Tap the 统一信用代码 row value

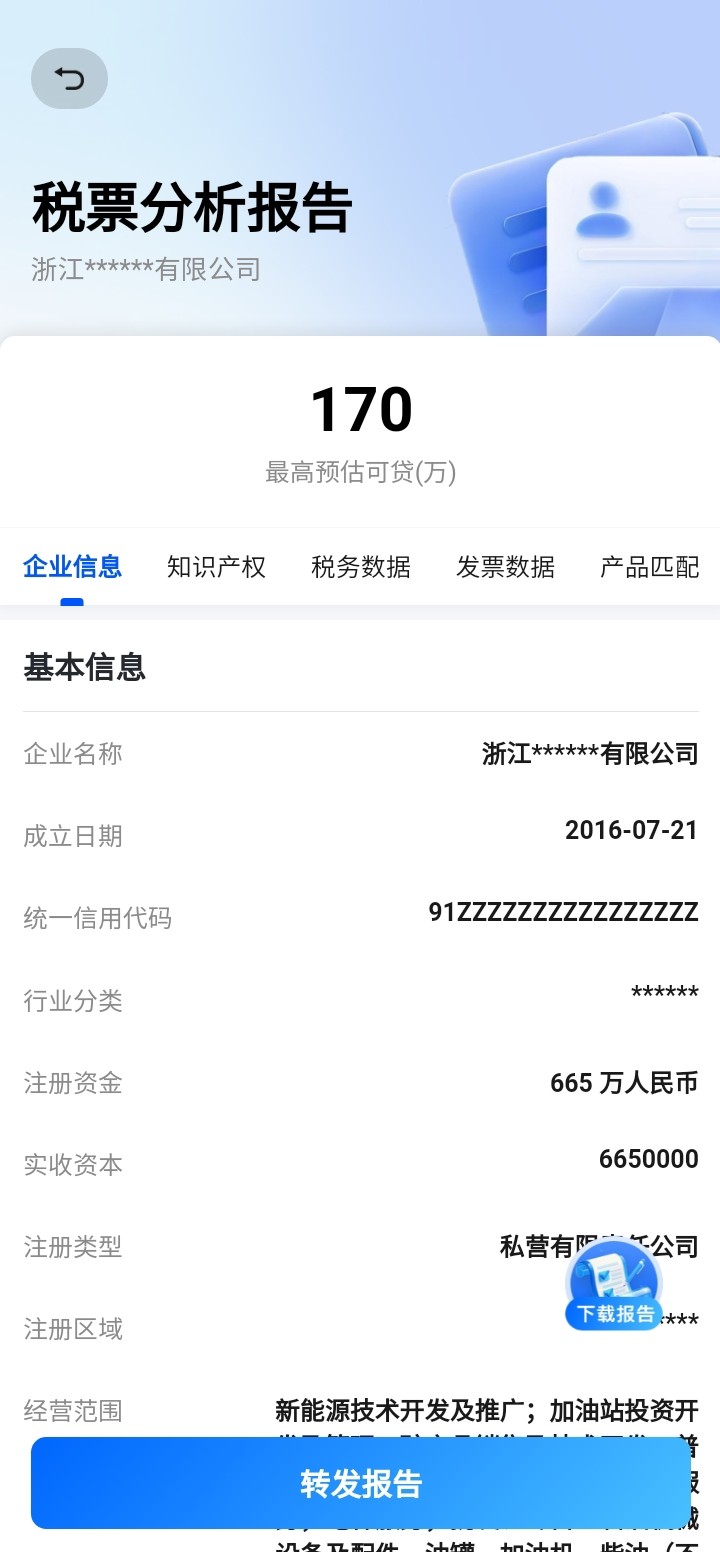point(560,912)
